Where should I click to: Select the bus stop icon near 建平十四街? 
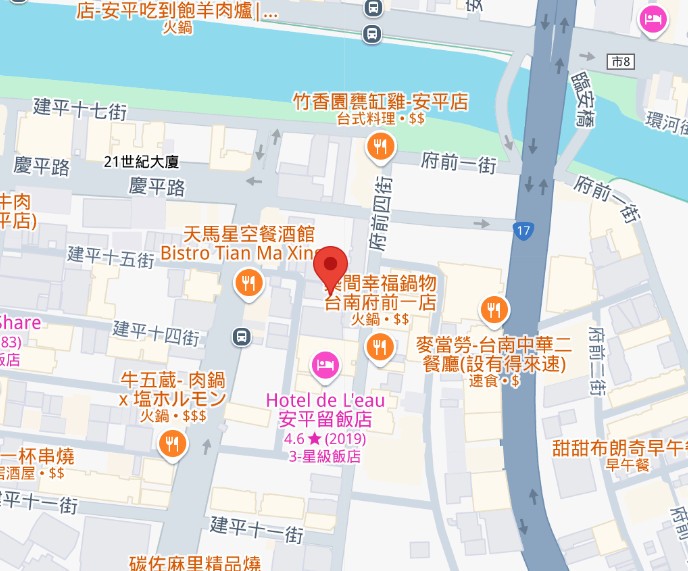click(x=240, y=336)
